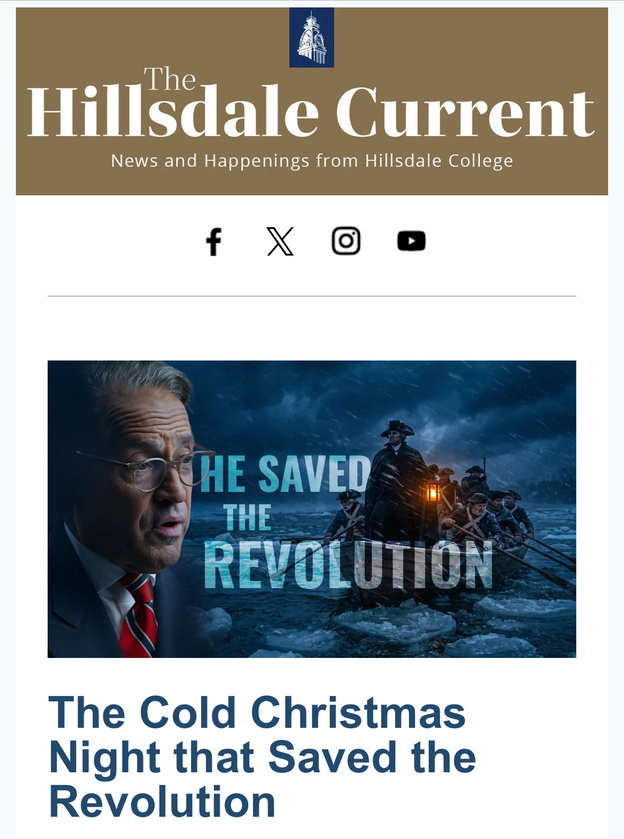The width and height of the screenshot is (624, 839).
Task: Open the Instagram icon link
Action: coord(346,241)
